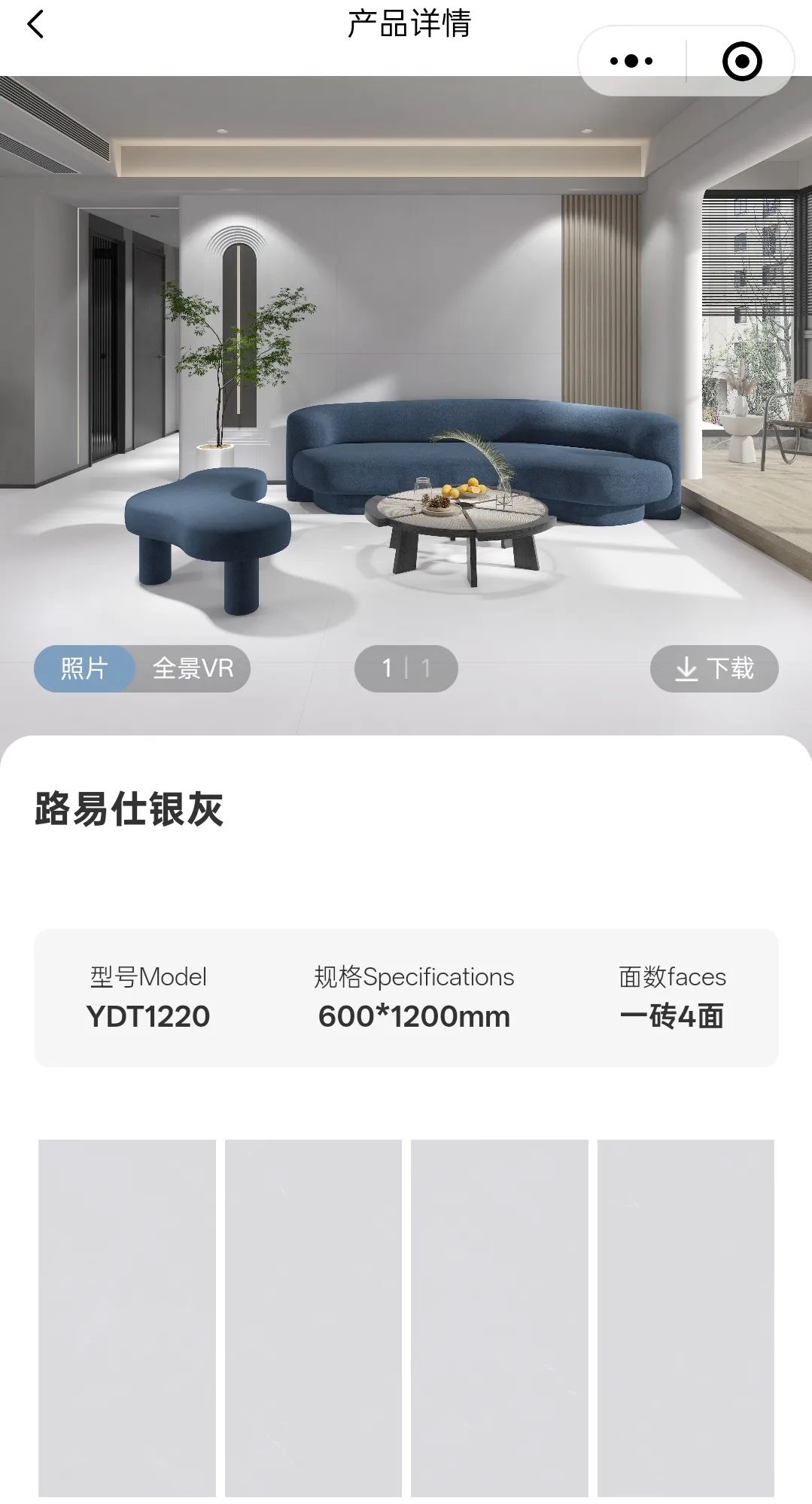Open the mini program three-dot menu
The width and height of the screenshot is (812, 1504).
(x=631, y=61)
